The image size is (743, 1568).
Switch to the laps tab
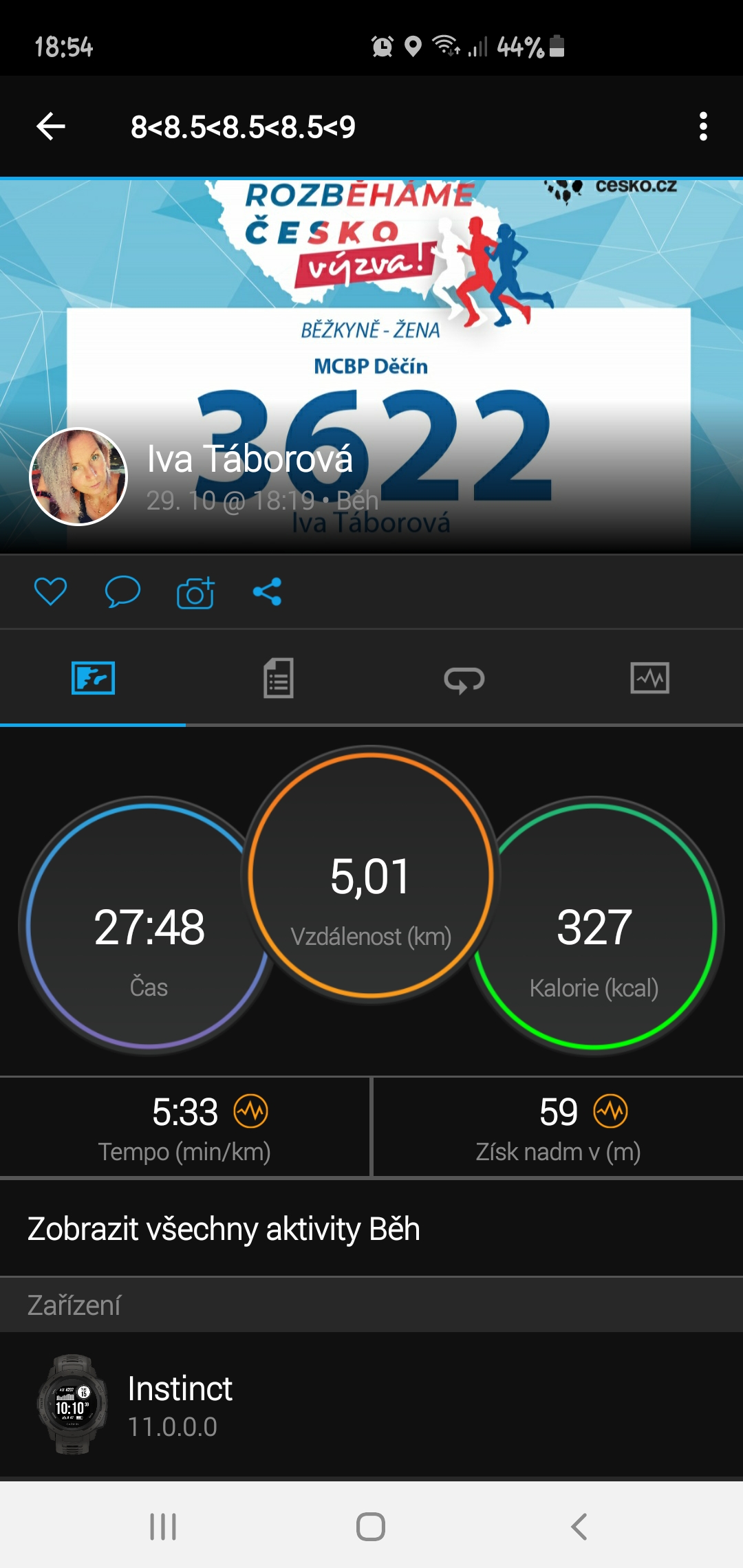[464, 678]
